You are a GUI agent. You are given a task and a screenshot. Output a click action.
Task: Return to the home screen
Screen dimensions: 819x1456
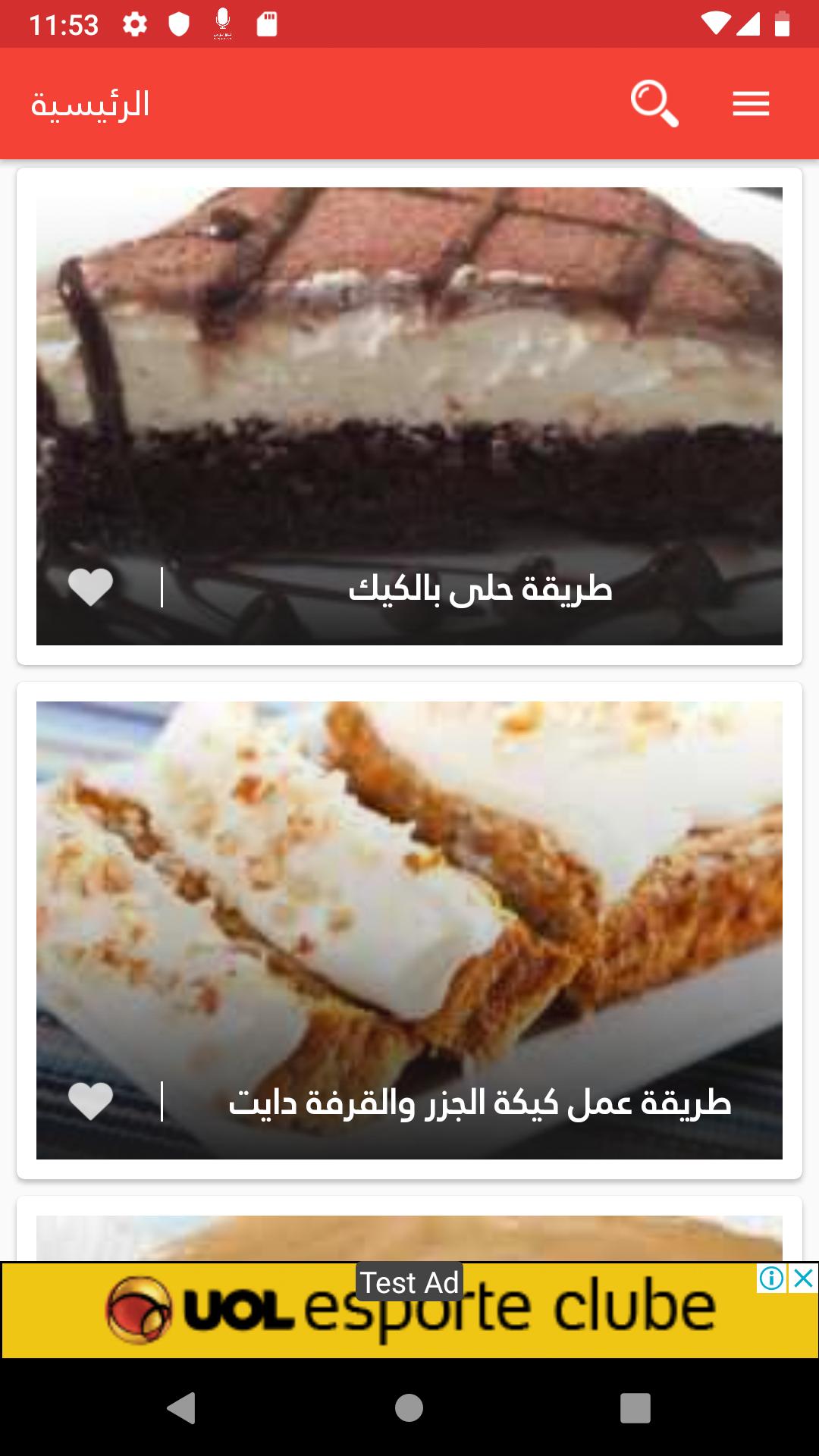click(409, 1408)
